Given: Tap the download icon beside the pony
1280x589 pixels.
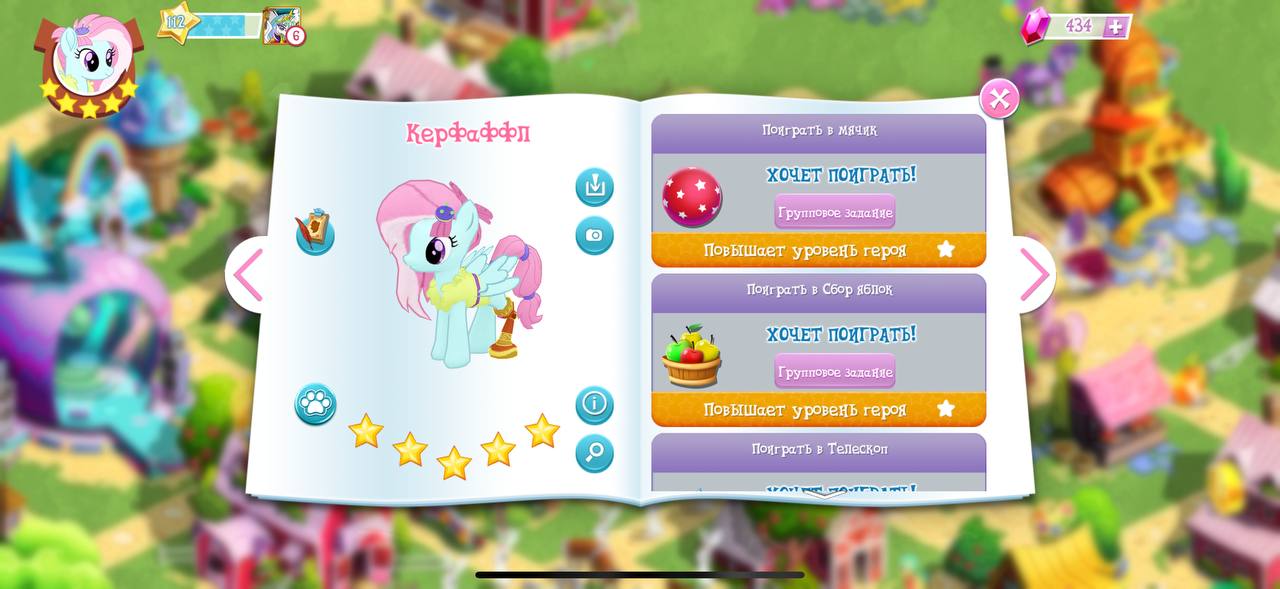Looking at the screenshot, I should [x=594, y=187].
